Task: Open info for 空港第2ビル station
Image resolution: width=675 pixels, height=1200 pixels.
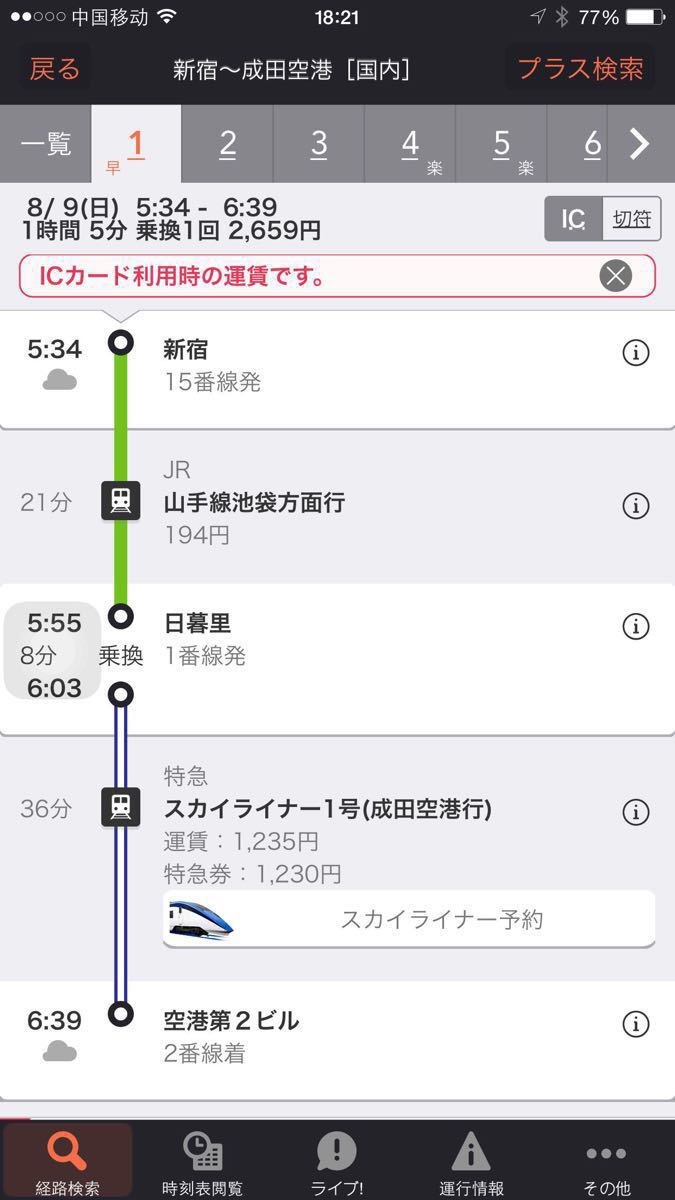Action: (x=636, y=1025)
